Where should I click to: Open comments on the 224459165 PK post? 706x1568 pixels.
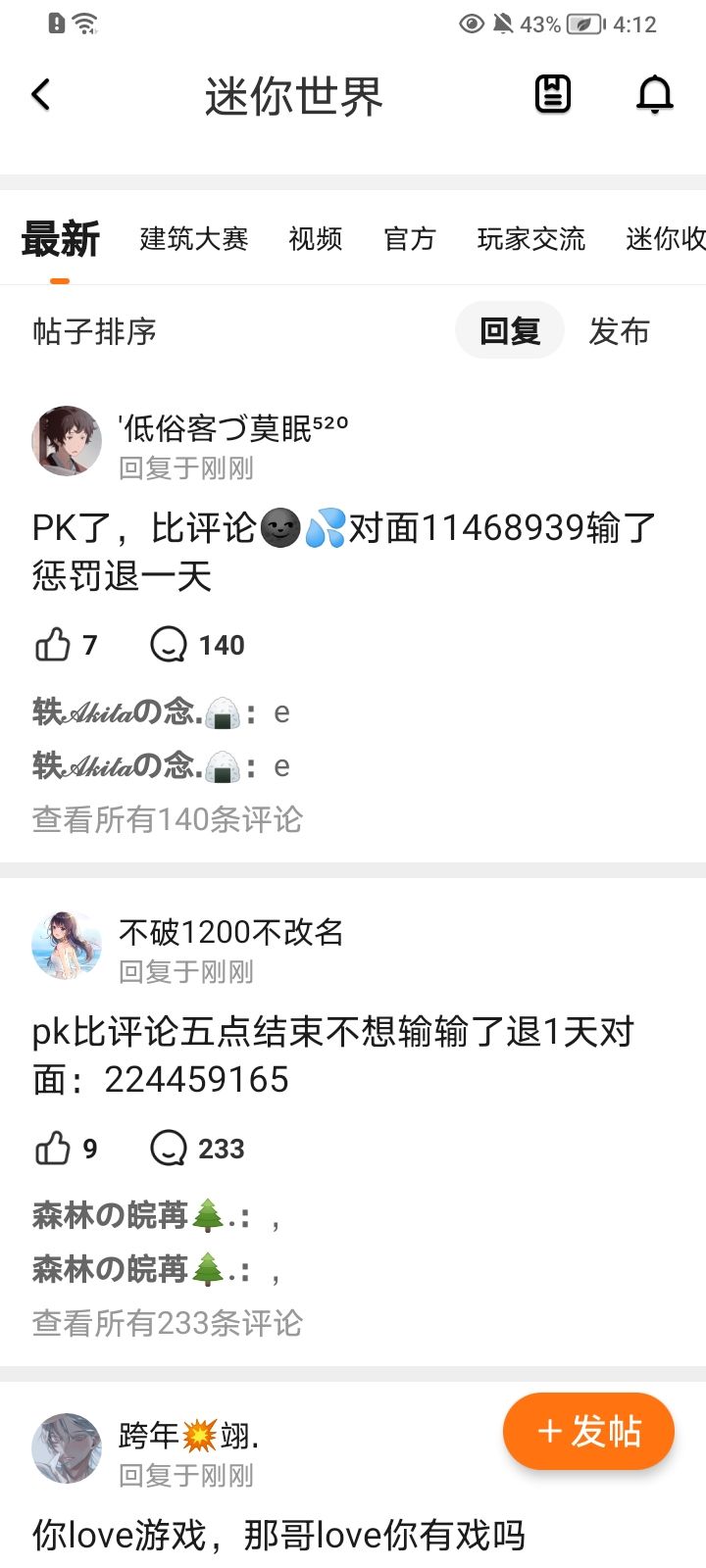(197, 1149)
